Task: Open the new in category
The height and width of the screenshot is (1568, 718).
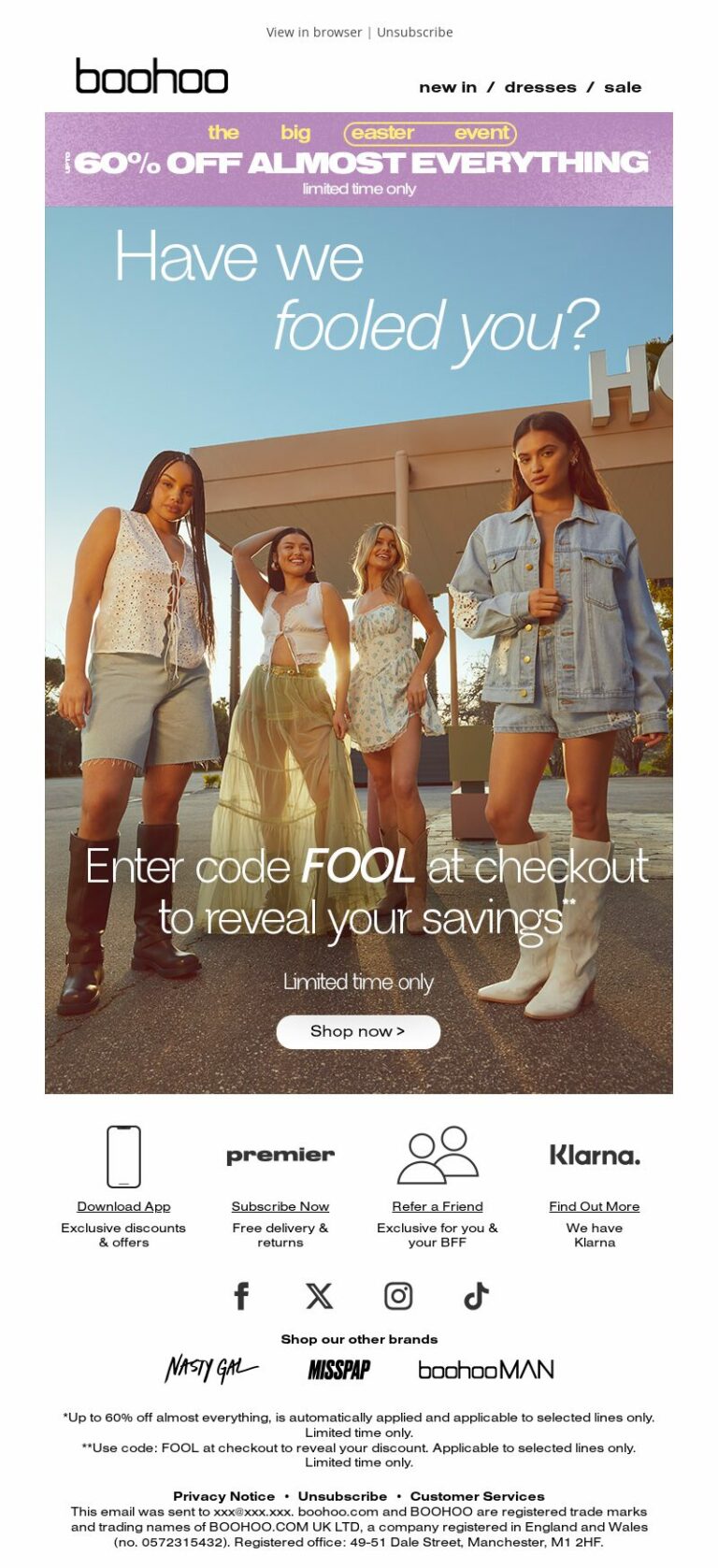Action: click(447, 87)
